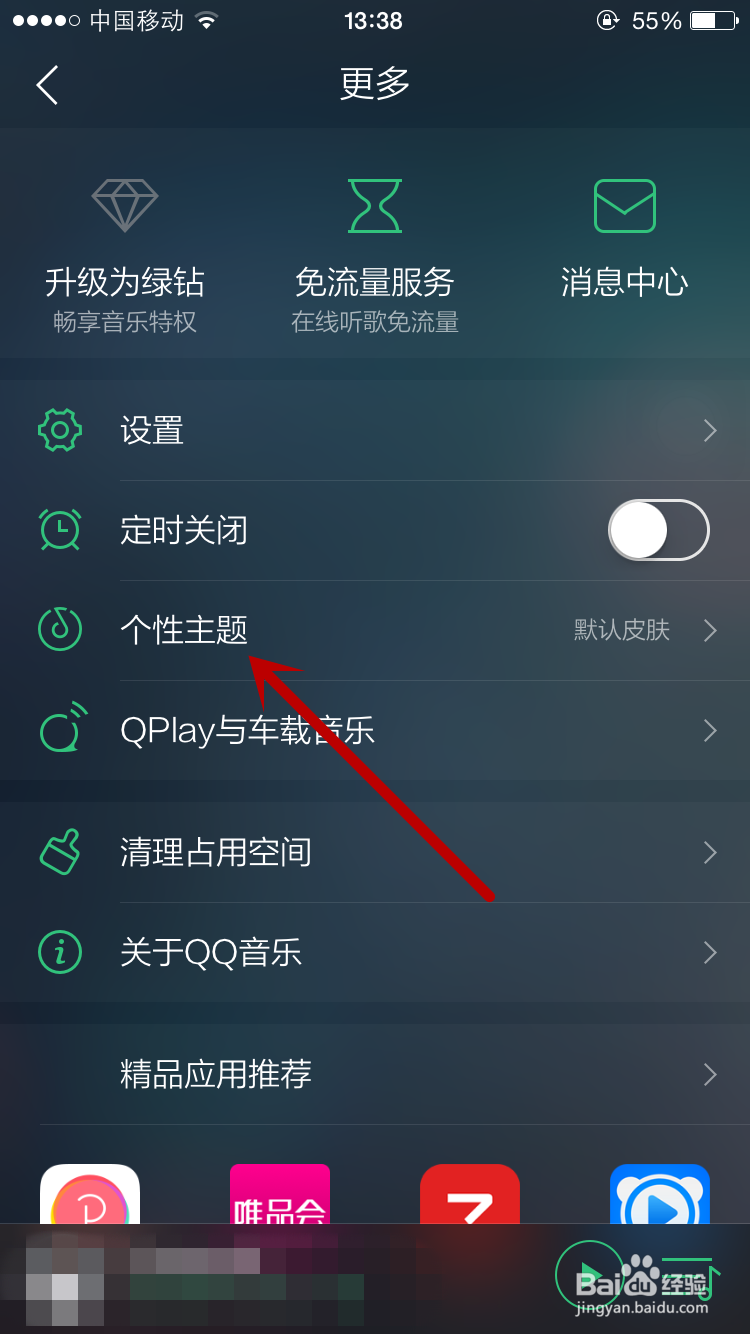Open 免流量服务 hourglass icon
This screenshot has width=750, height=1334.
pyautogui.click(x=374, y=205)
